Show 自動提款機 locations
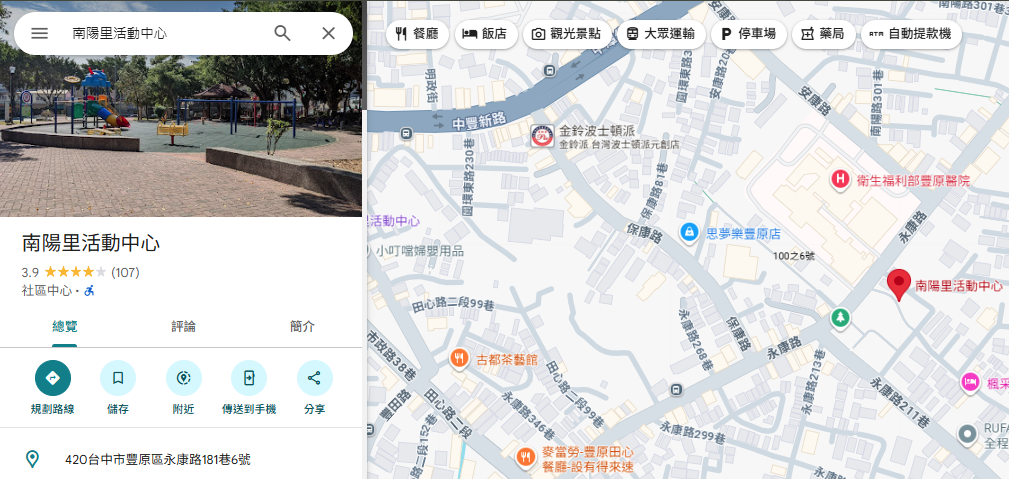Image resolution: width=1009 pixels, height=479 pixels. coord(910,34)
